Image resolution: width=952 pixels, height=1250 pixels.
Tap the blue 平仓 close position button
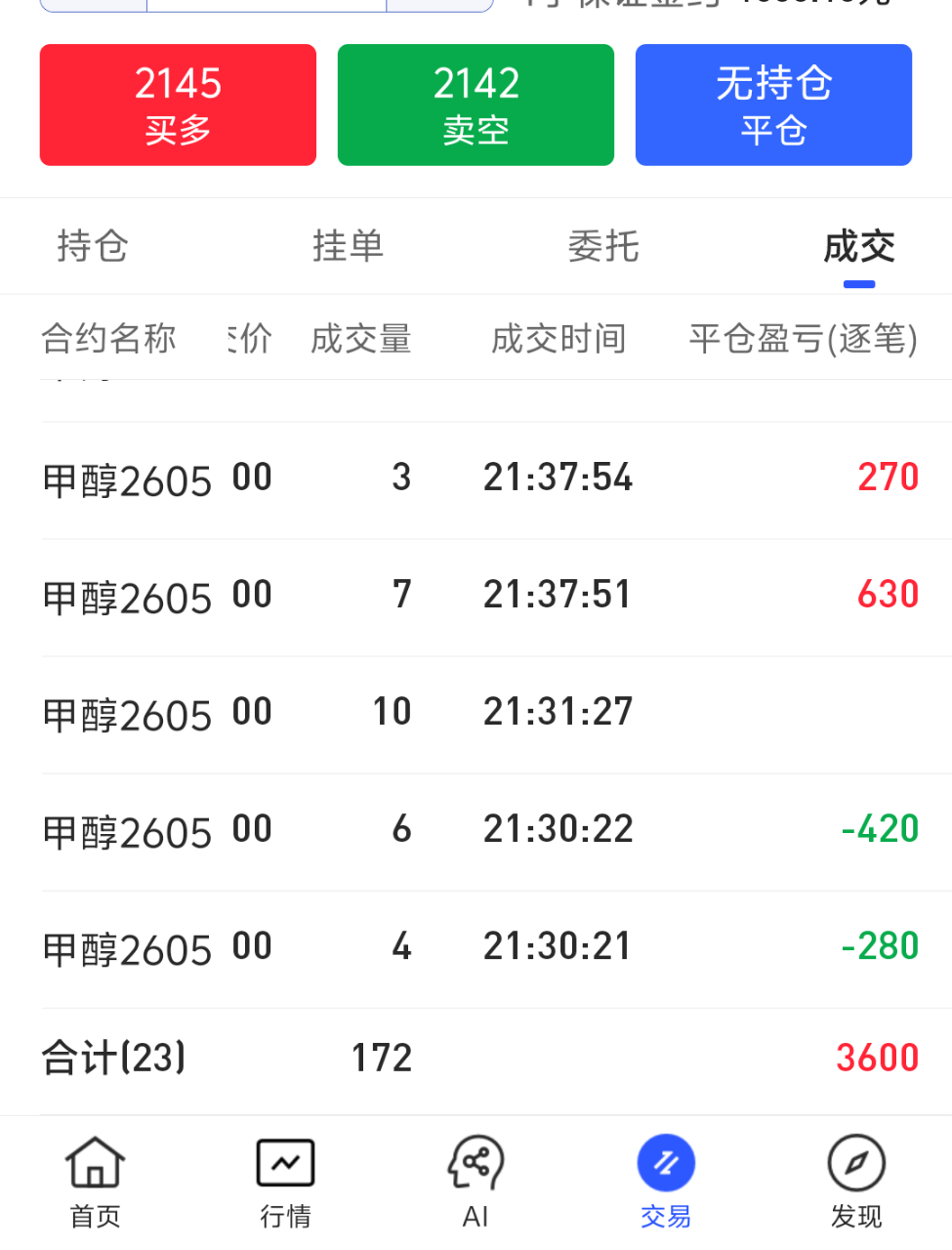point(773,105)
